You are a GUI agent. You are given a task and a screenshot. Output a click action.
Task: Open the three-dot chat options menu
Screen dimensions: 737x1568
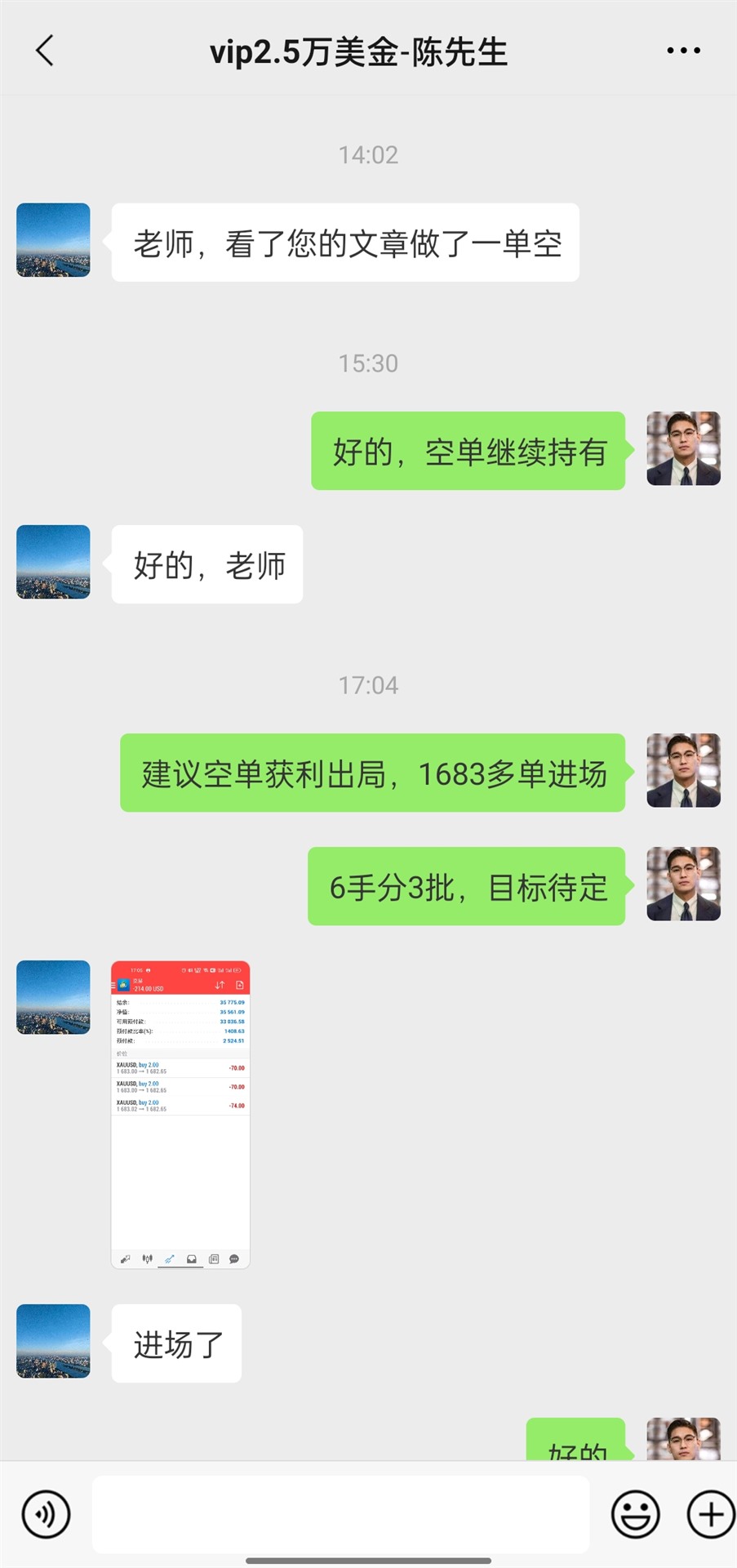[x=683, y=51]
